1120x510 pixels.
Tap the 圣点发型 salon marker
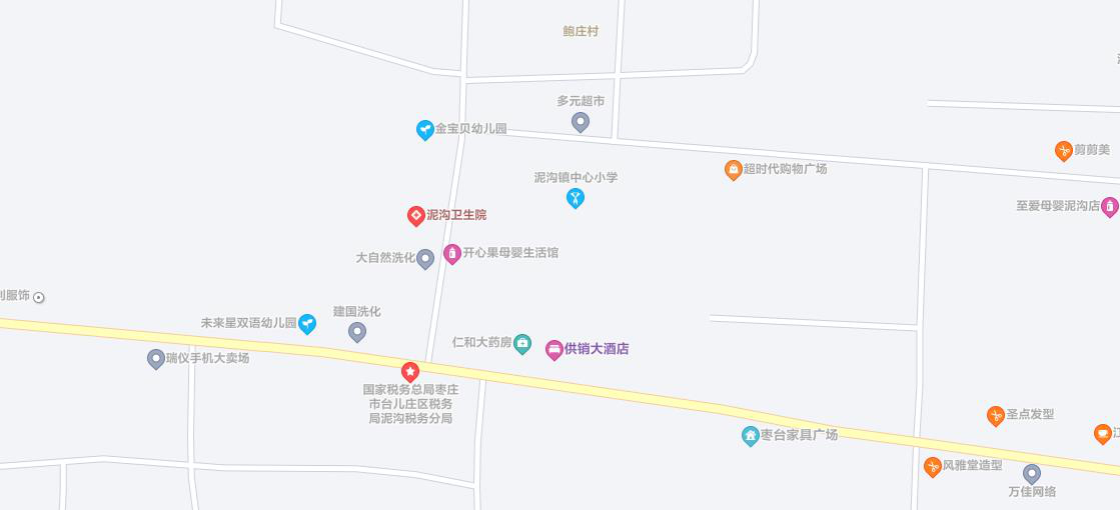pyautogui.click(x=995, y=415)
